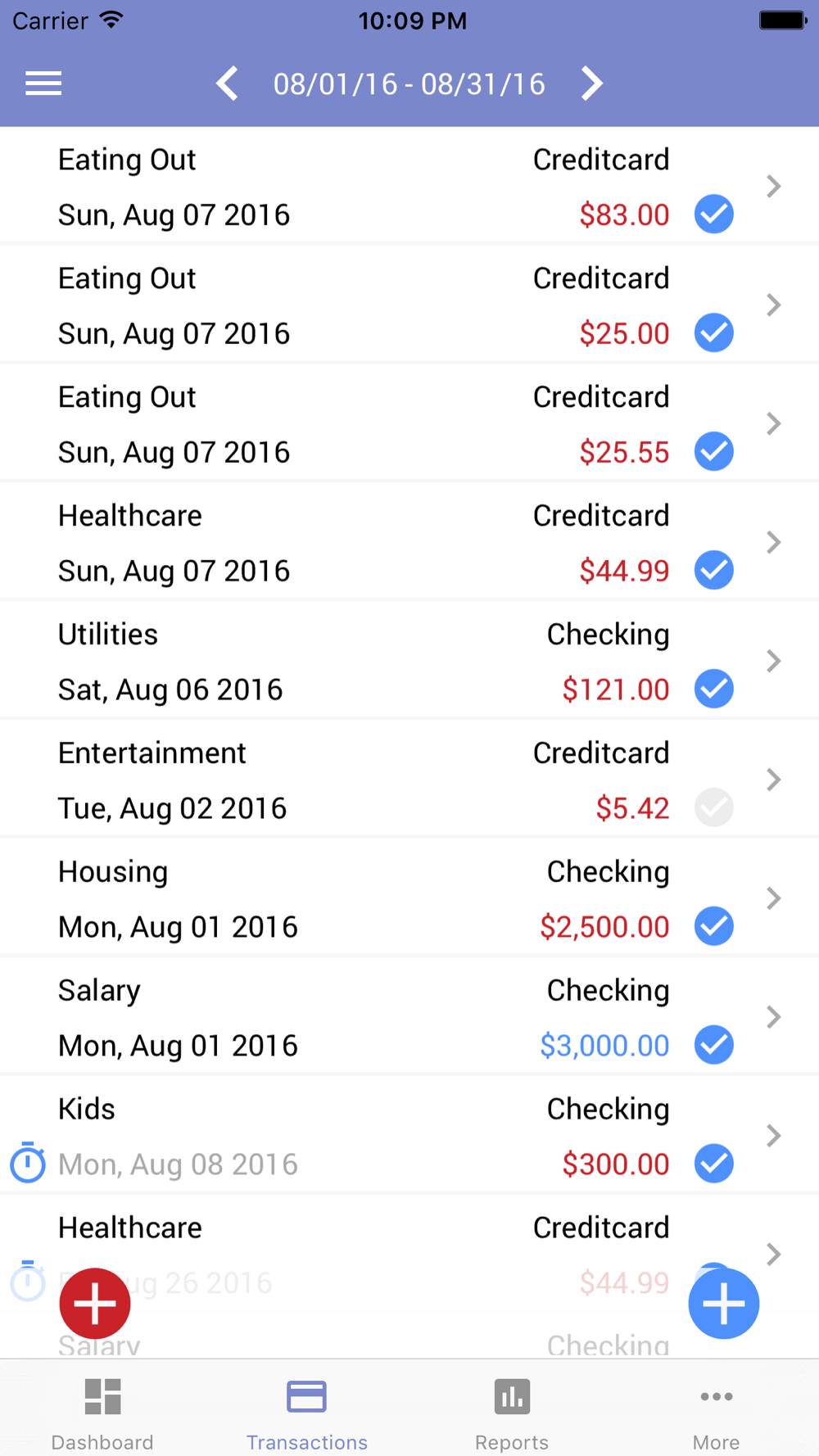Advance to the next date range

point(592,84)
